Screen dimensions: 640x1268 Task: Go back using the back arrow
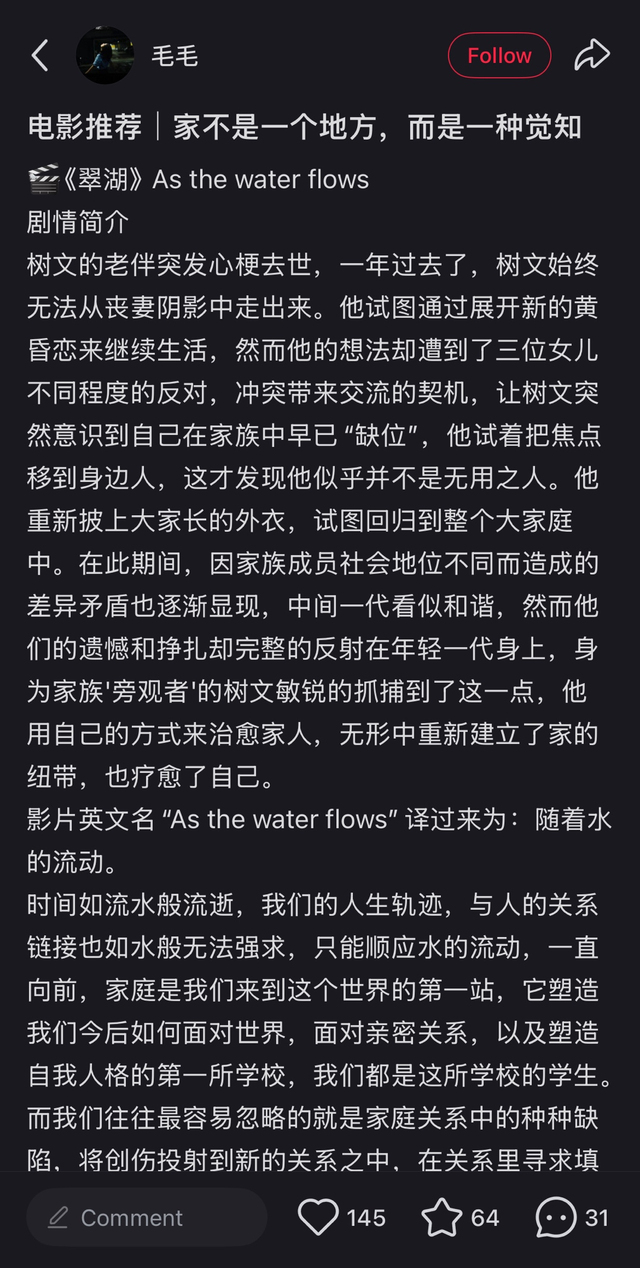tap(40, 56)
